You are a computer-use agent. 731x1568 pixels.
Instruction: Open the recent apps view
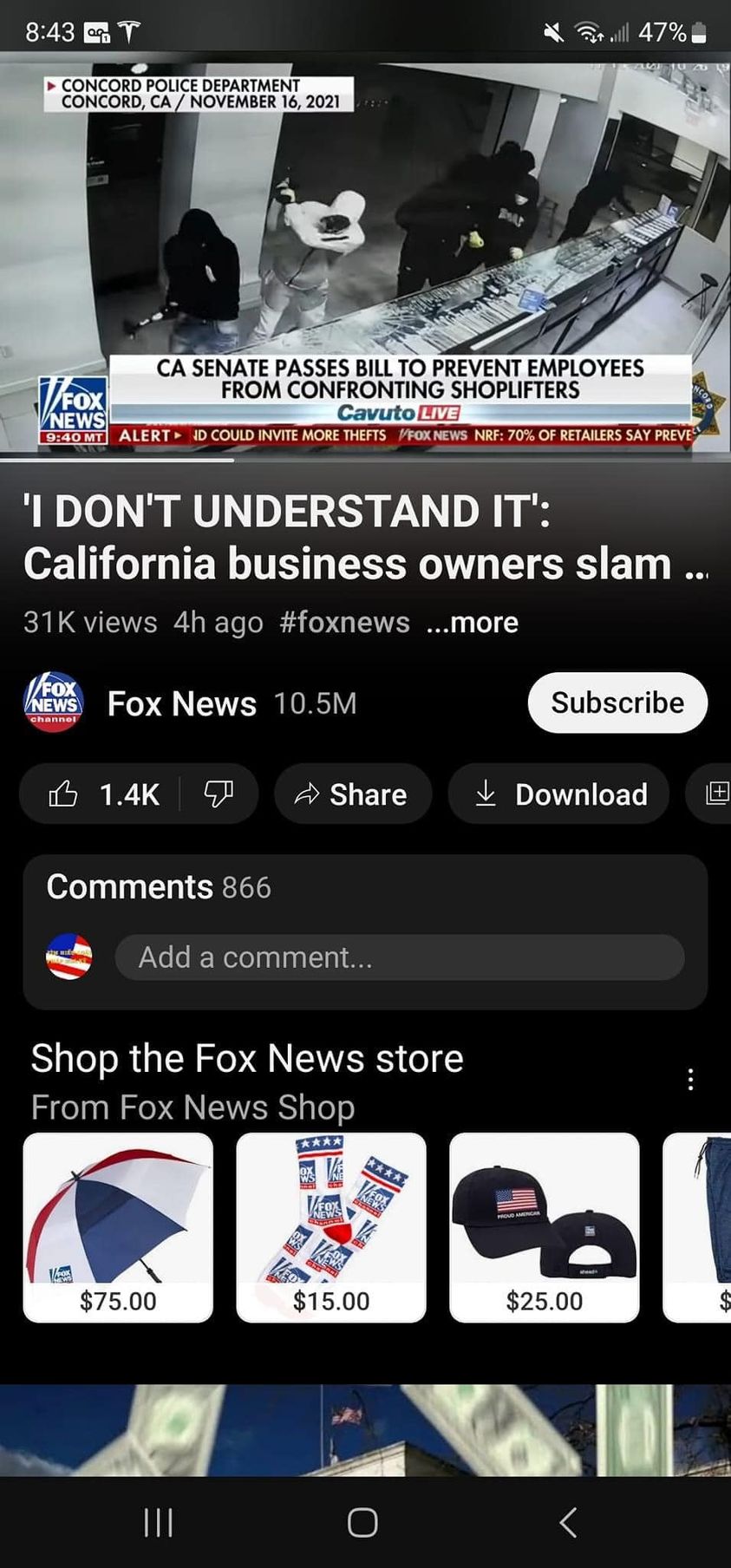pyautogui.click(x=159, y=1522)
